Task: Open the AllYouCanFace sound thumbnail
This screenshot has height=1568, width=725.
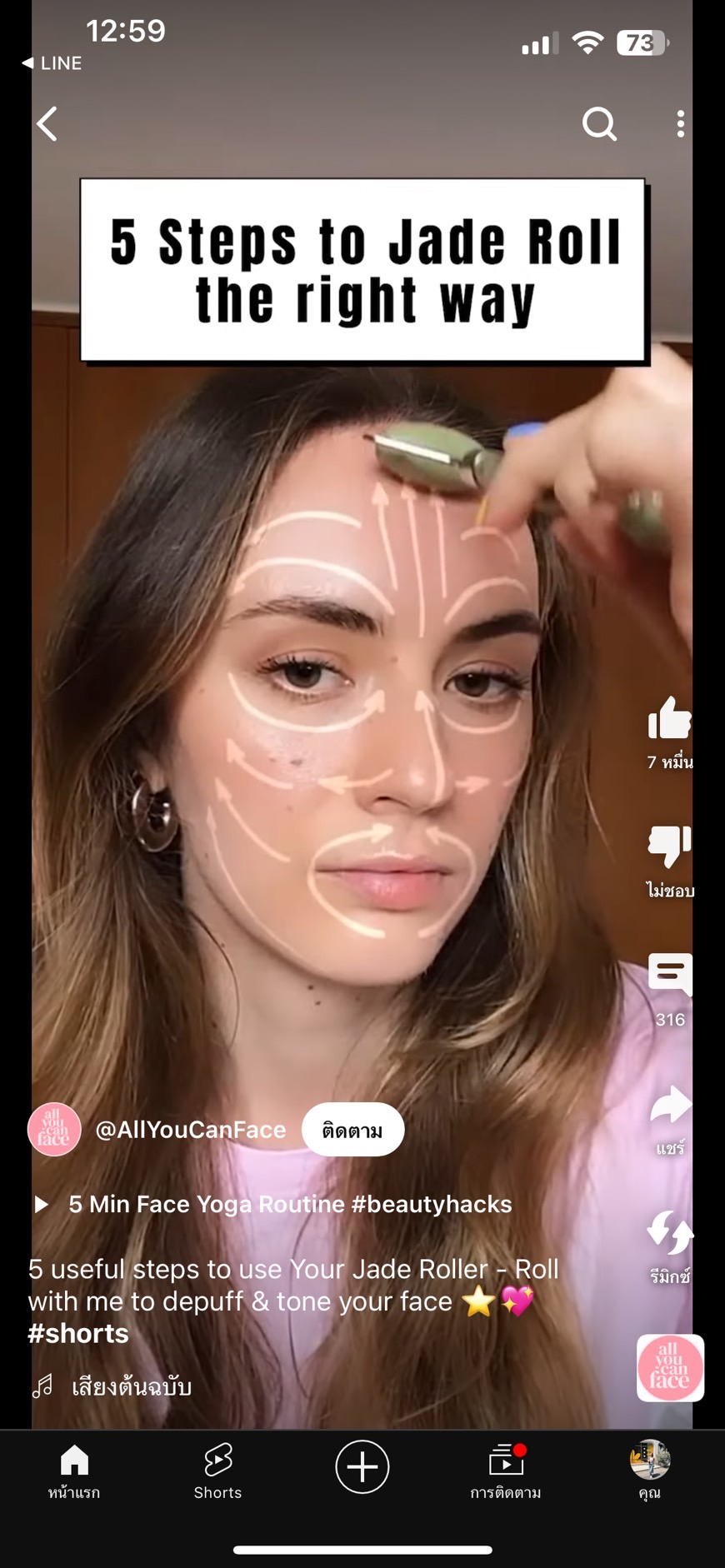Action: [x=670, y=1367]
